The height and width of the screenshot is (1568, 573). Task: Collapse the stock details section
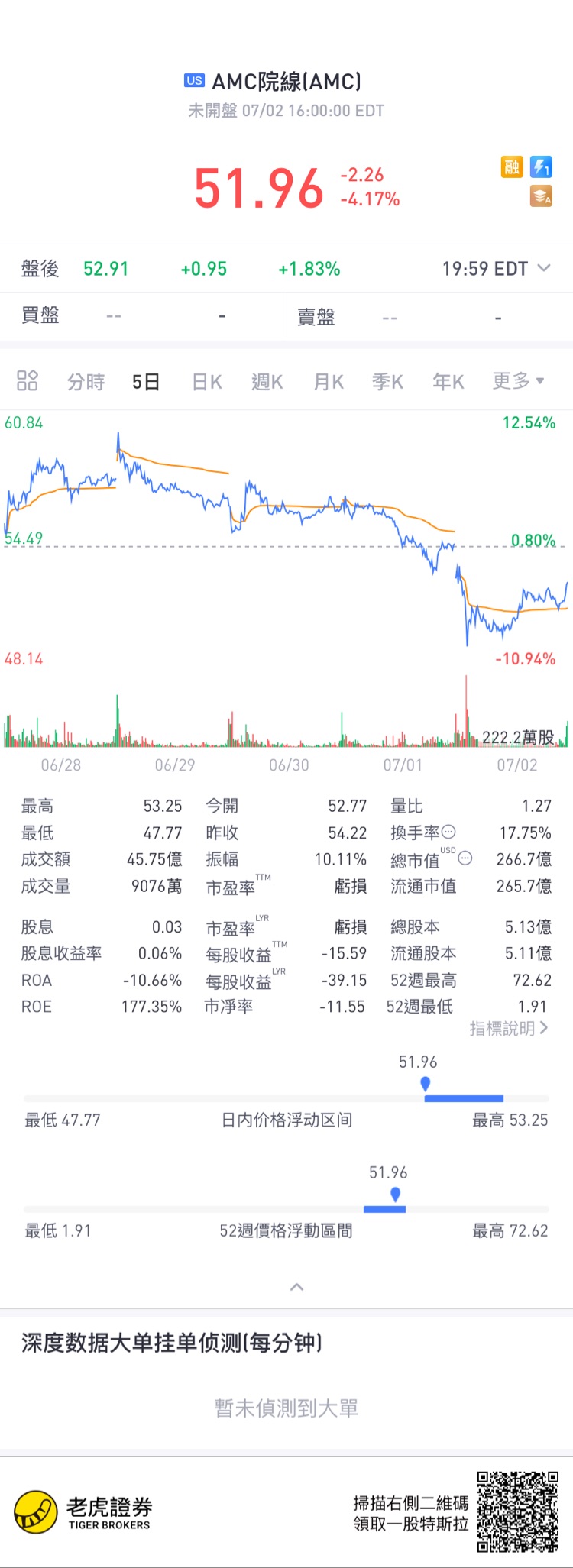point(297,1287)
